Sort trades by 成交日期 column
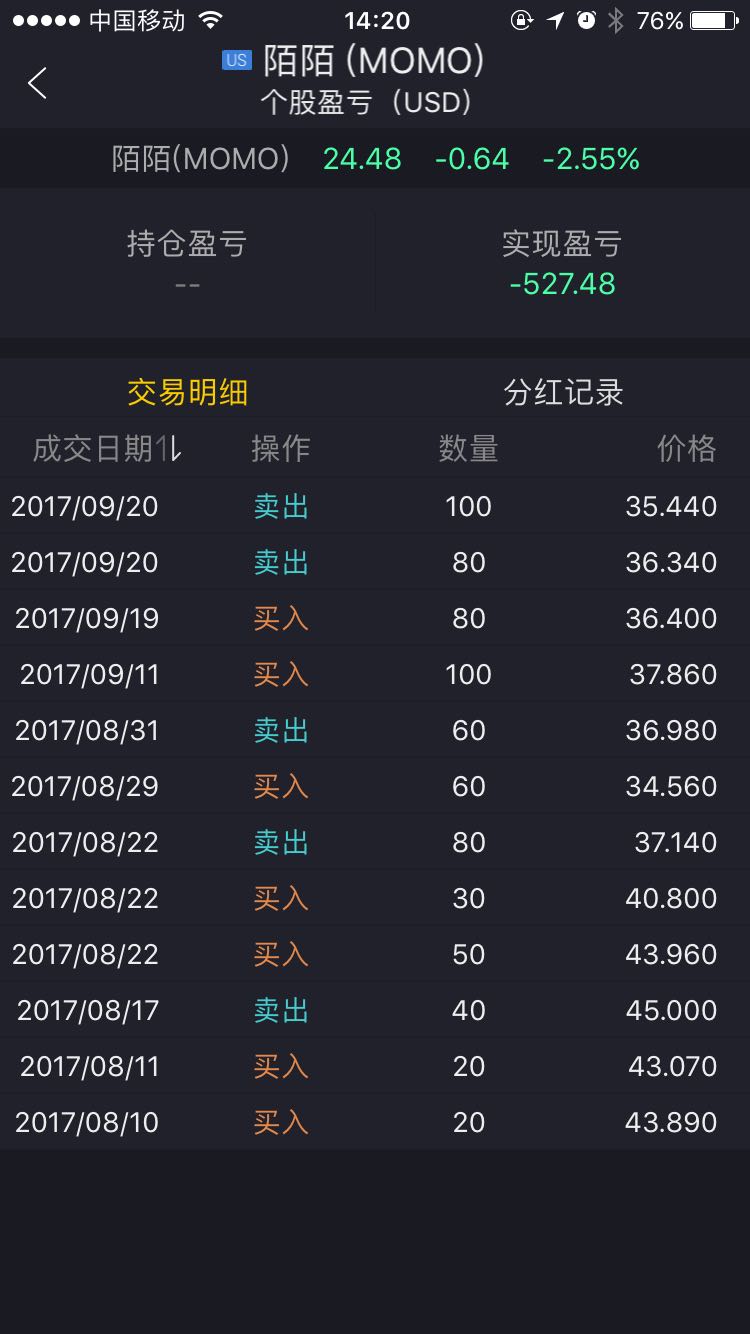 (107, 449)
